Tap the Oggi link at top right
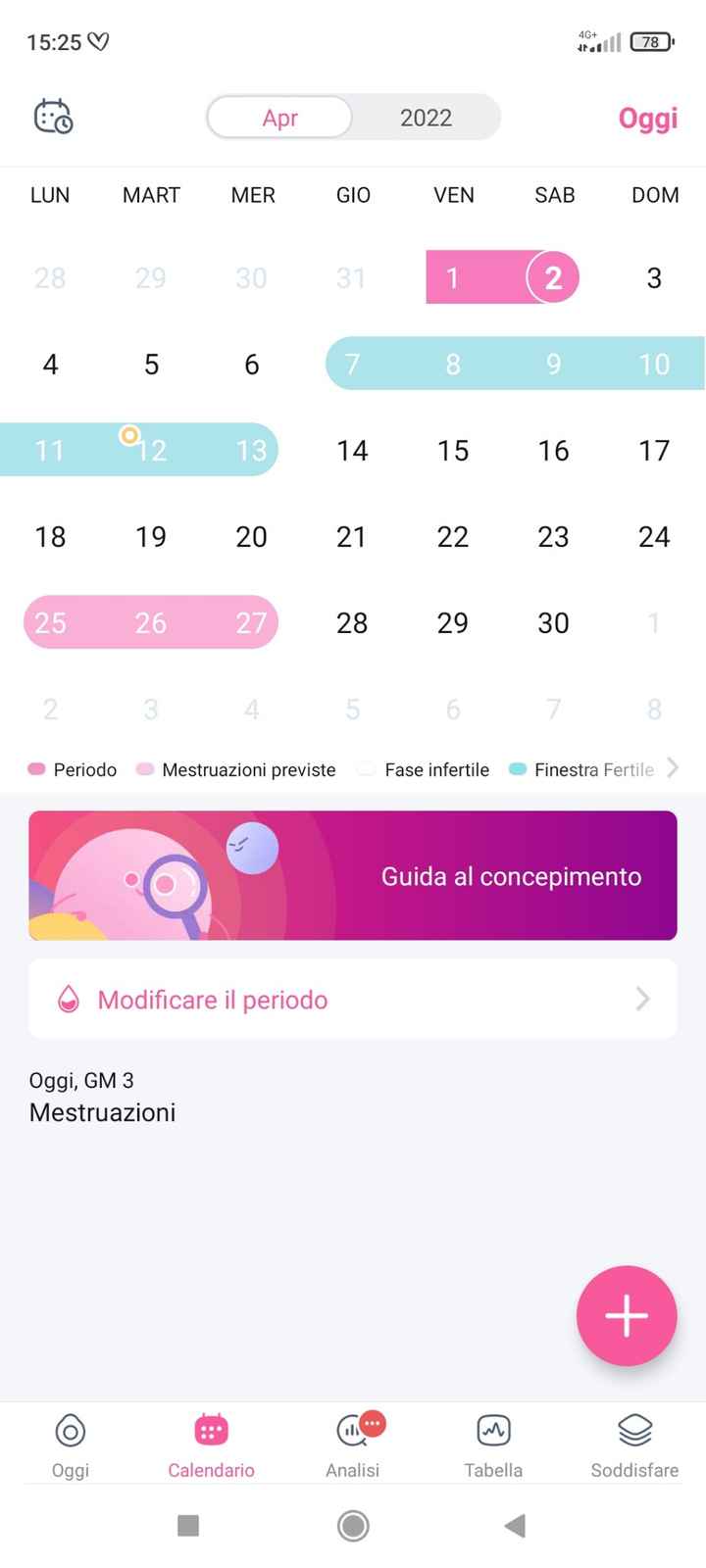Viewport: 706px width, 1568px height. click(x=647, y=118)
